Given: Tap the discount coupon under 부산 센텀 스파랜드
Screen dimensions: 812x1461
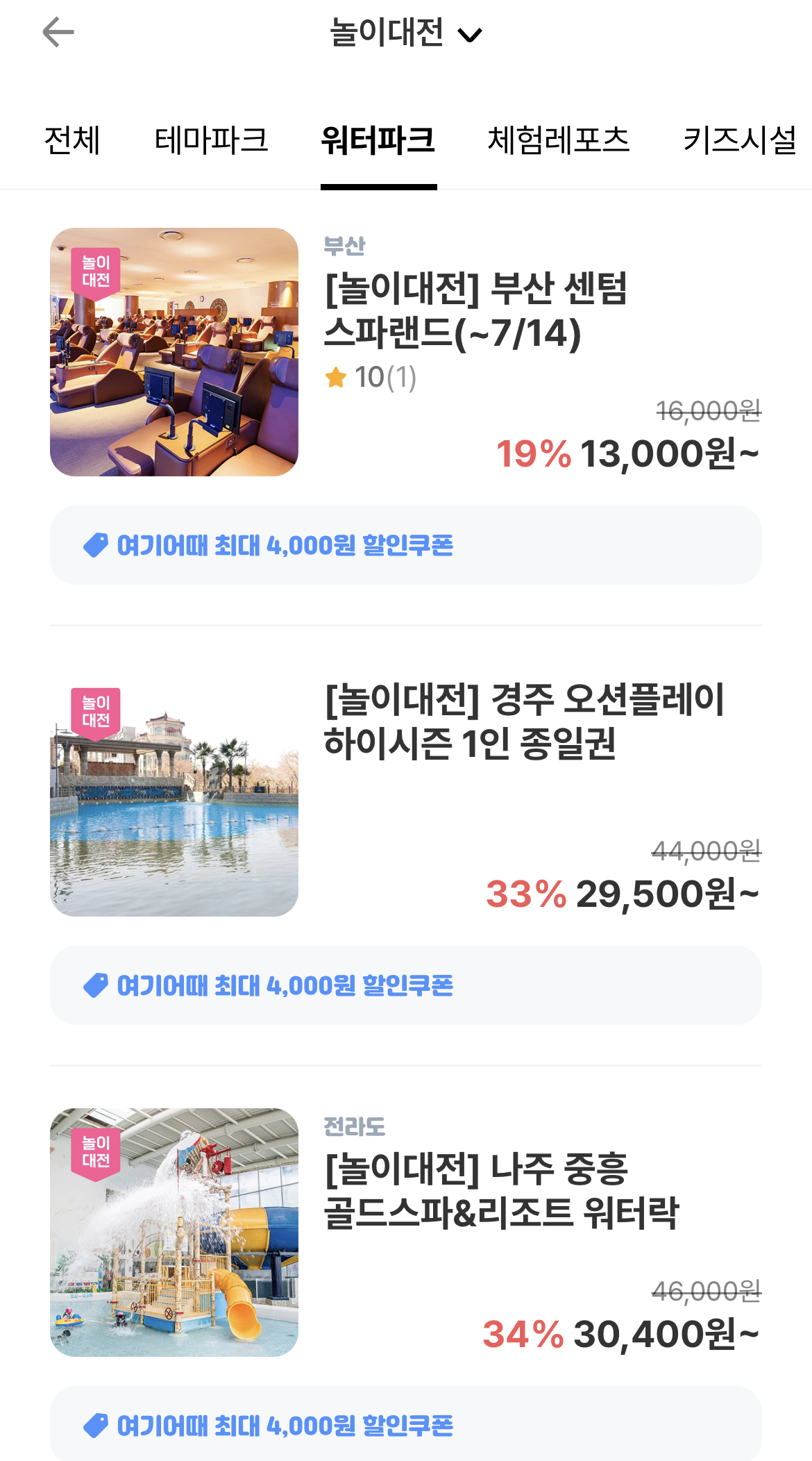Looking at the screenshot, I should click(x=405, y=545).
